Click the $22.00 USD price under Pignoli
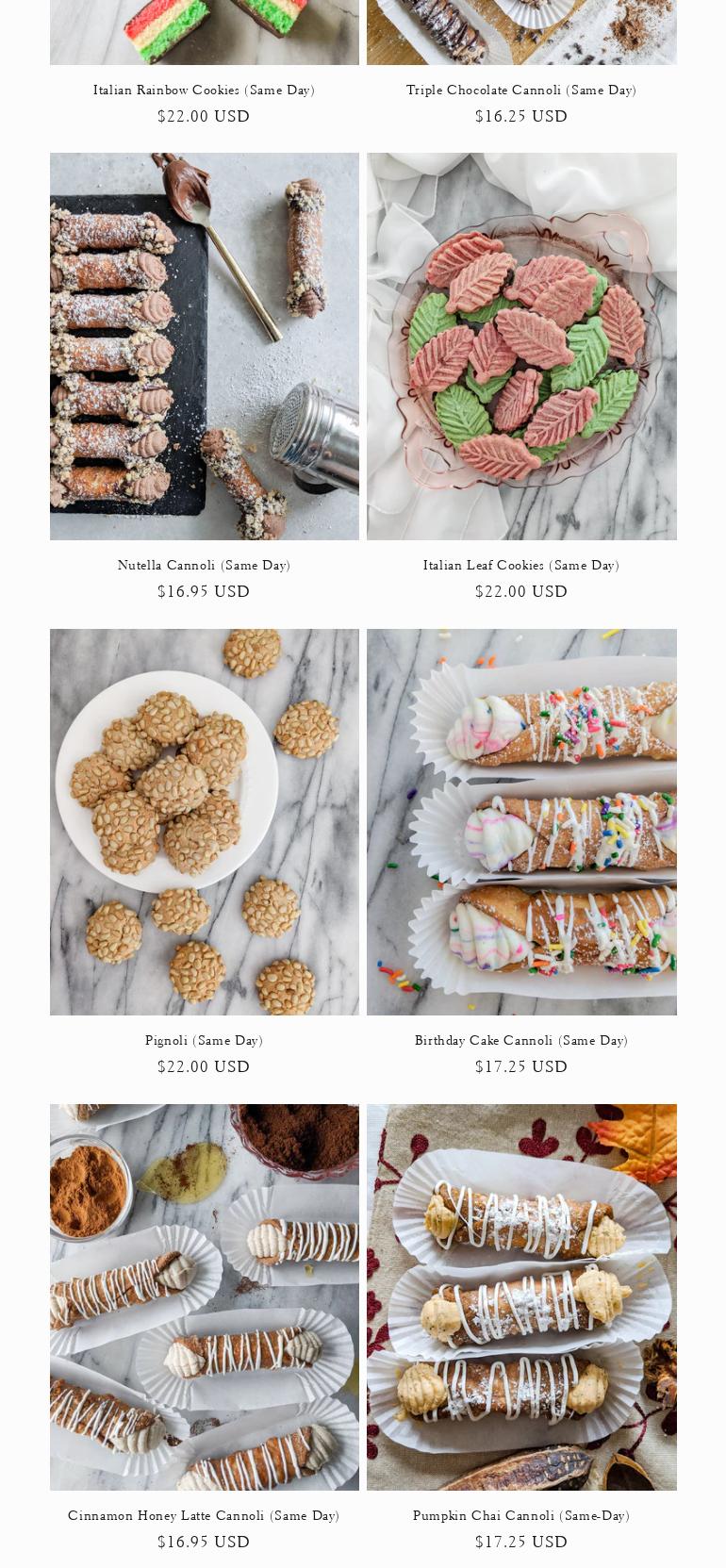 [204, 1066]
